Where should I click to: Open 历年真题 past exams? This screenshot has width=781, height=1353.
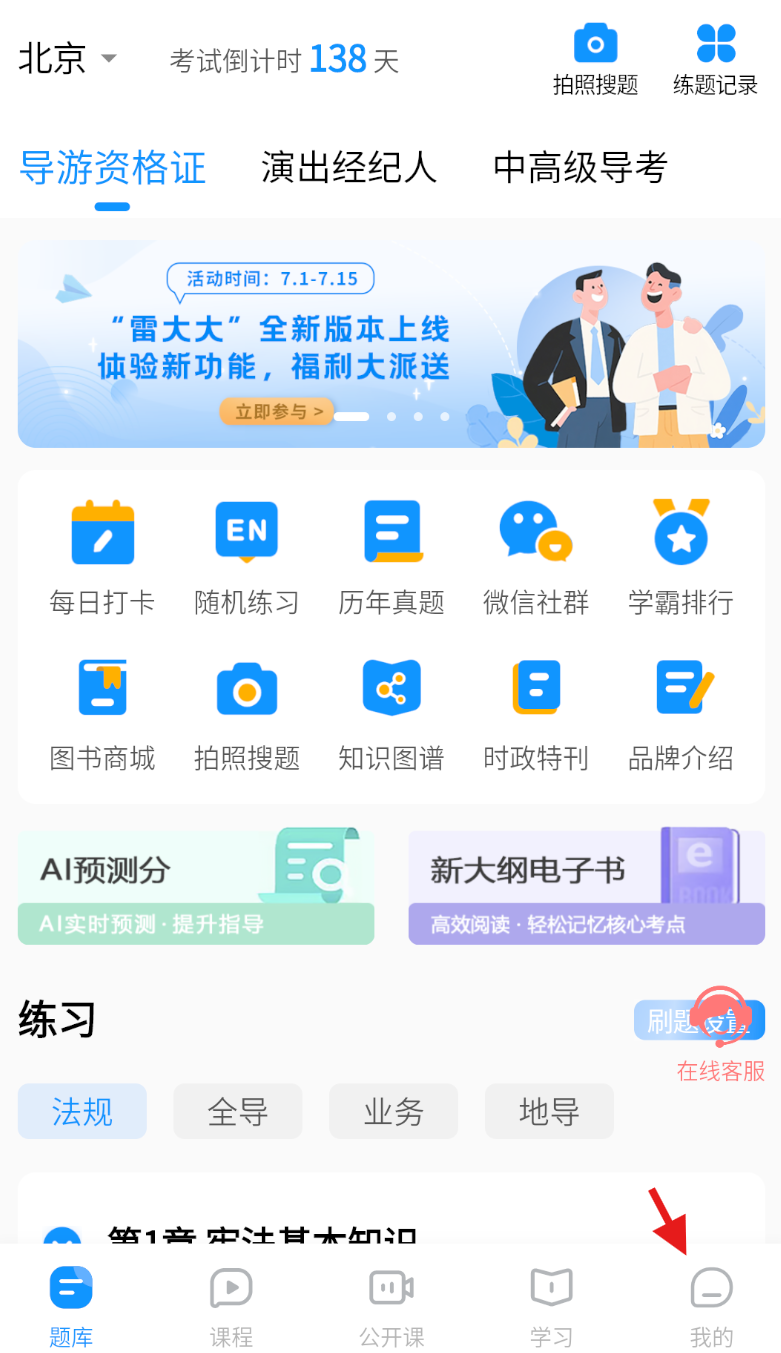point(391,556)
